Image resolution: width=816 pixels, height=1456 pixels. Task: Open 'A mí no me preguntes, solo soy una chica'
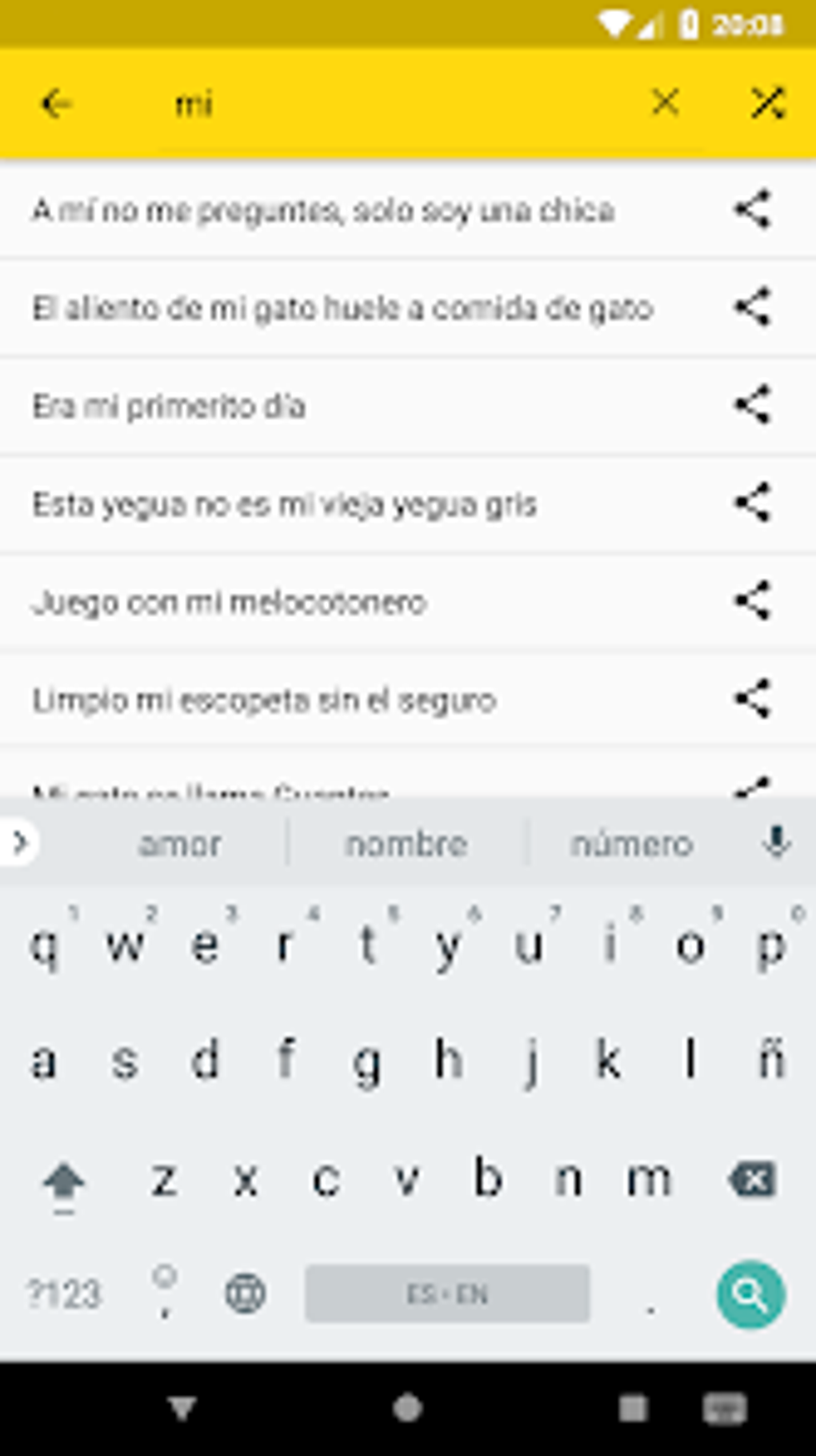pyautogui.click(x=323, y=211)
